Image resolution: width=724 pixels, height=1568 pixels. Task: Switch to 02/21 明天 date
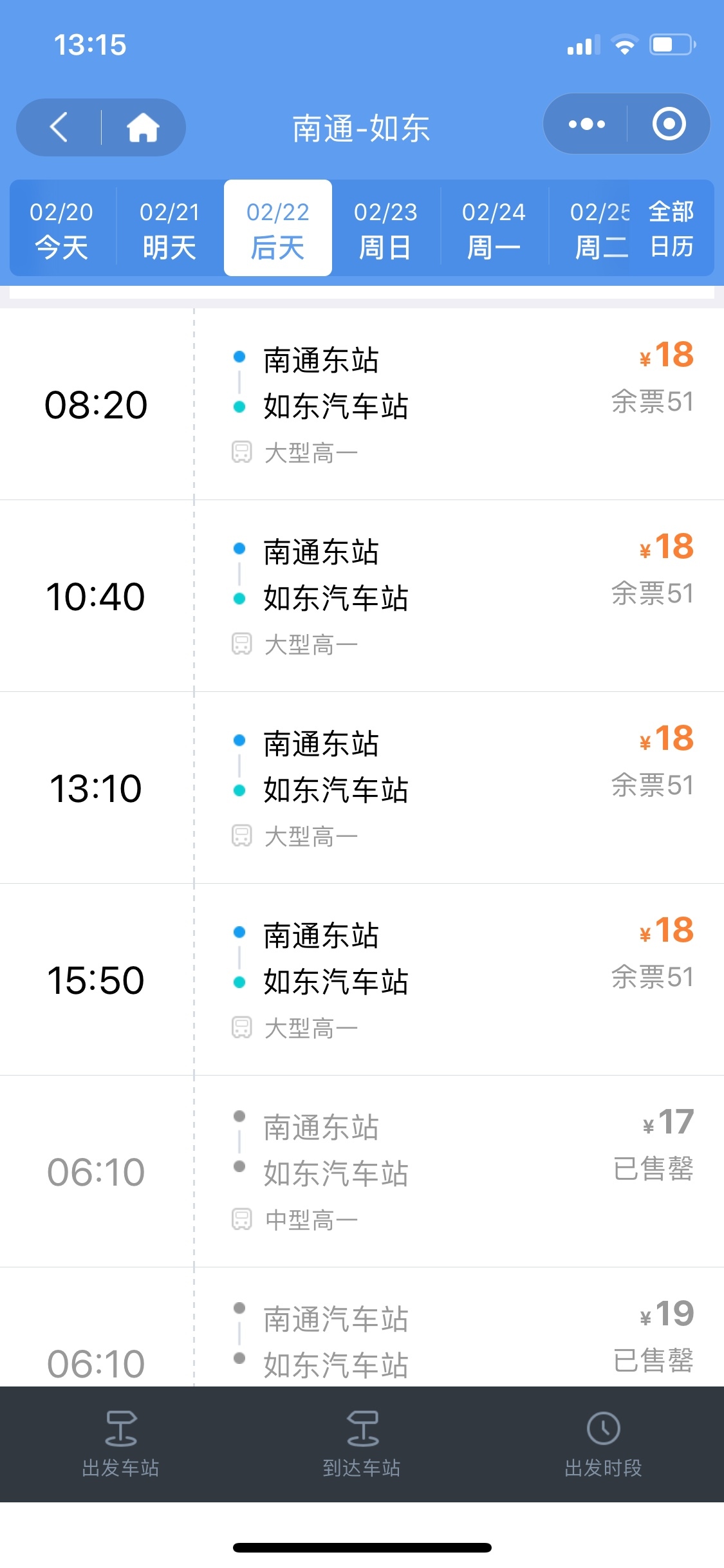coord(170,229)
